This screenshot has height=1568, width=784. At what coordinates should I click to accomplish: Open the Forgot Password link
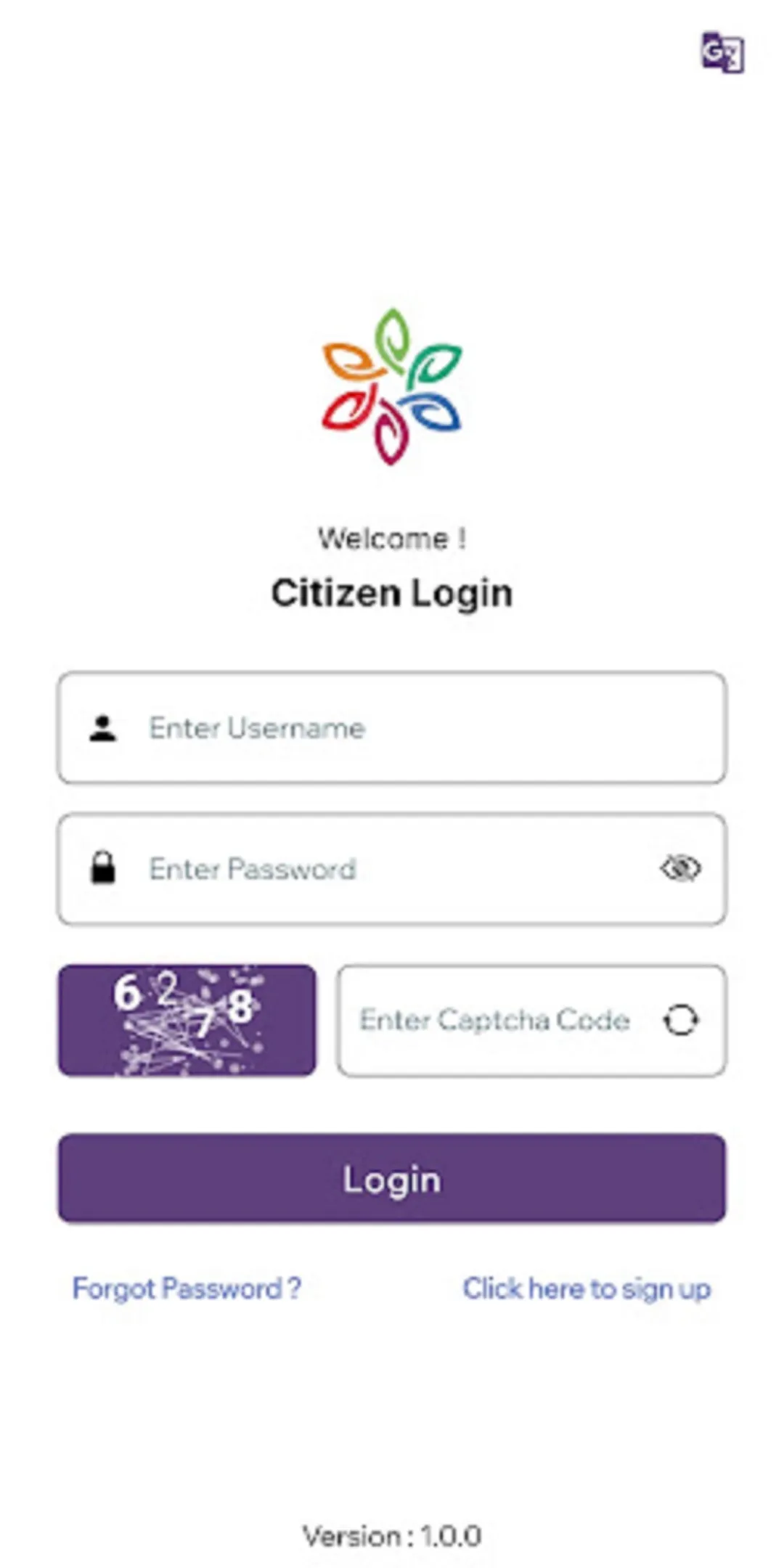click(187, 1289)
